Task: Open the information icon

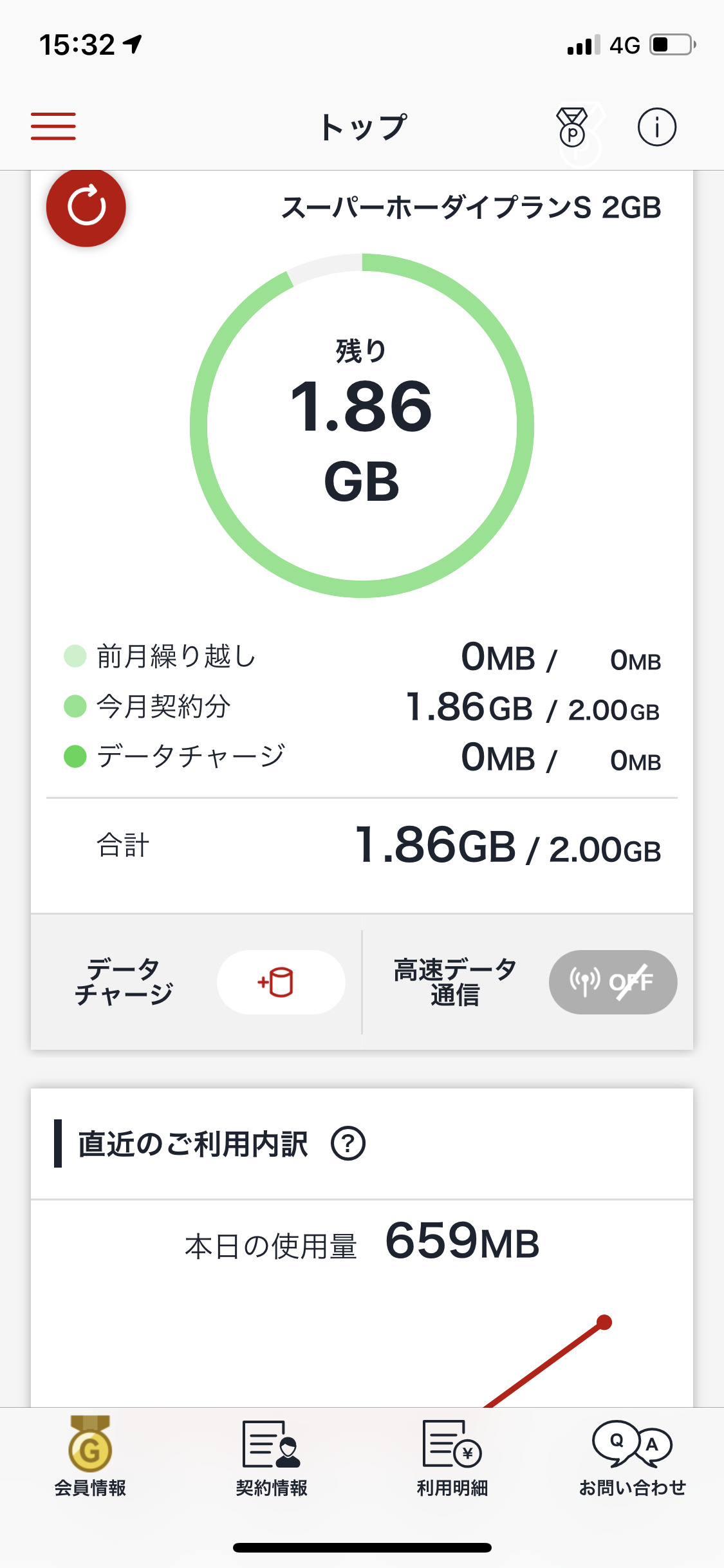Action: [x=656, y=127]
